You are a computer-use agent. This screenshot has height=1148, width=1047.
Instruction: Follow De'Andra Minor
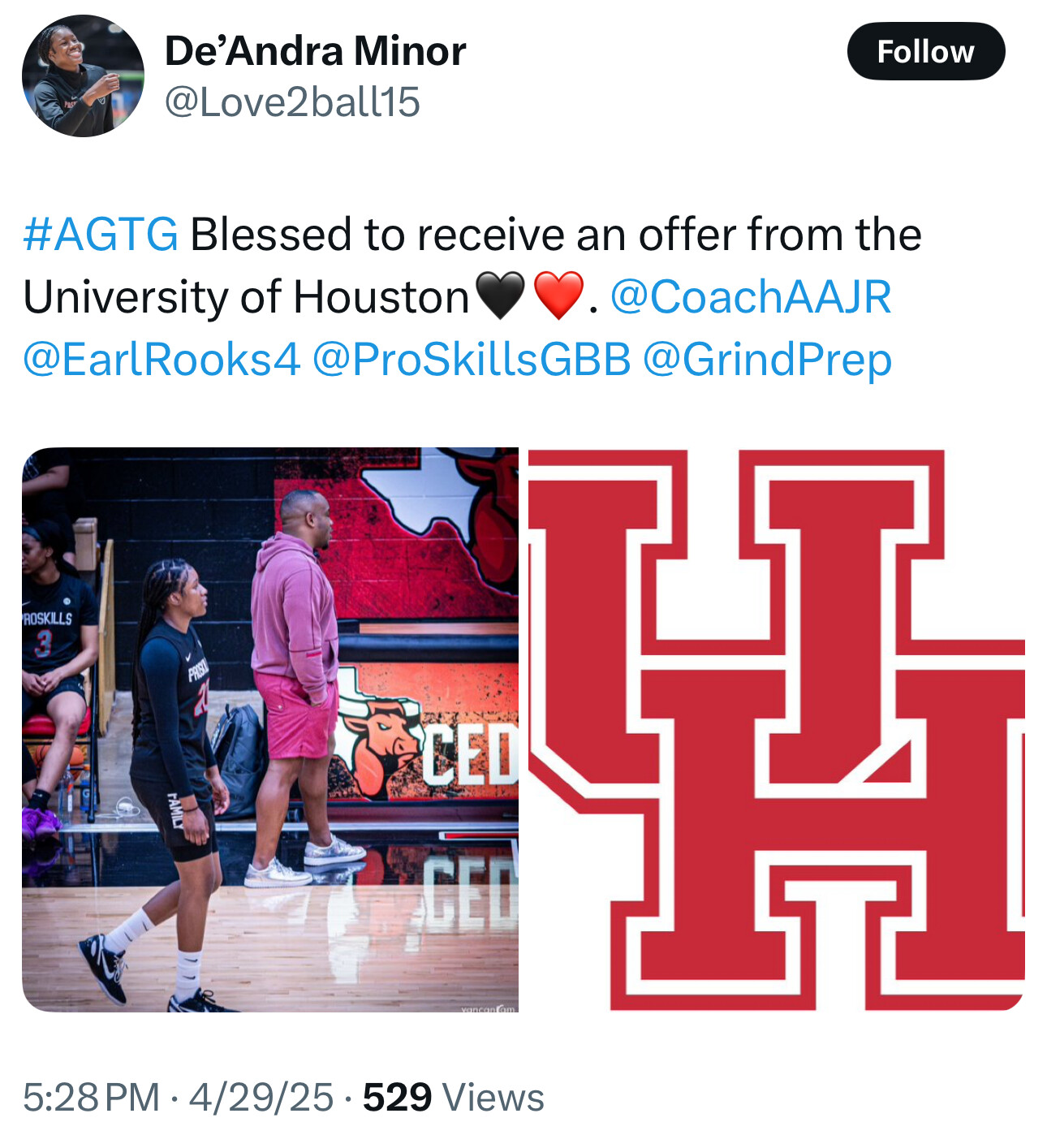925,52
